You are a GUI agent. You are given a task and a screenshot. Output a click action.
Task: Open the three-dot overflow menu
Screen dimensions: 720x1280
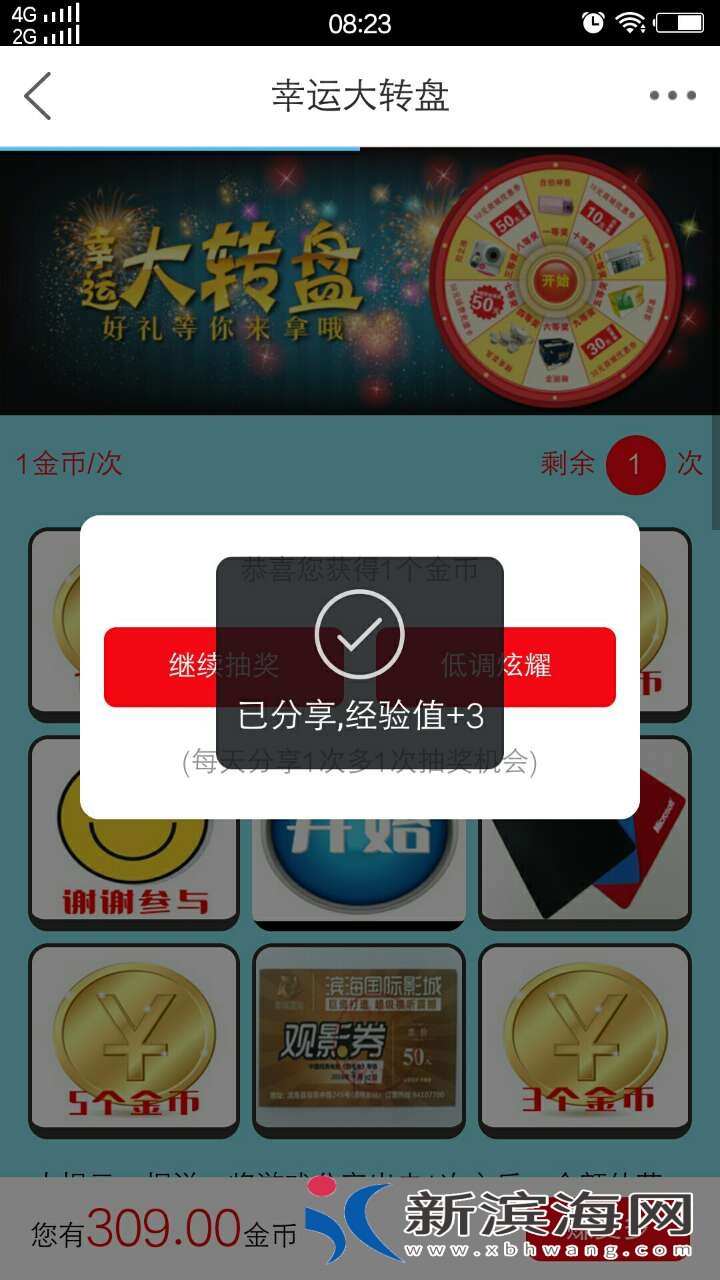(672, 96)
